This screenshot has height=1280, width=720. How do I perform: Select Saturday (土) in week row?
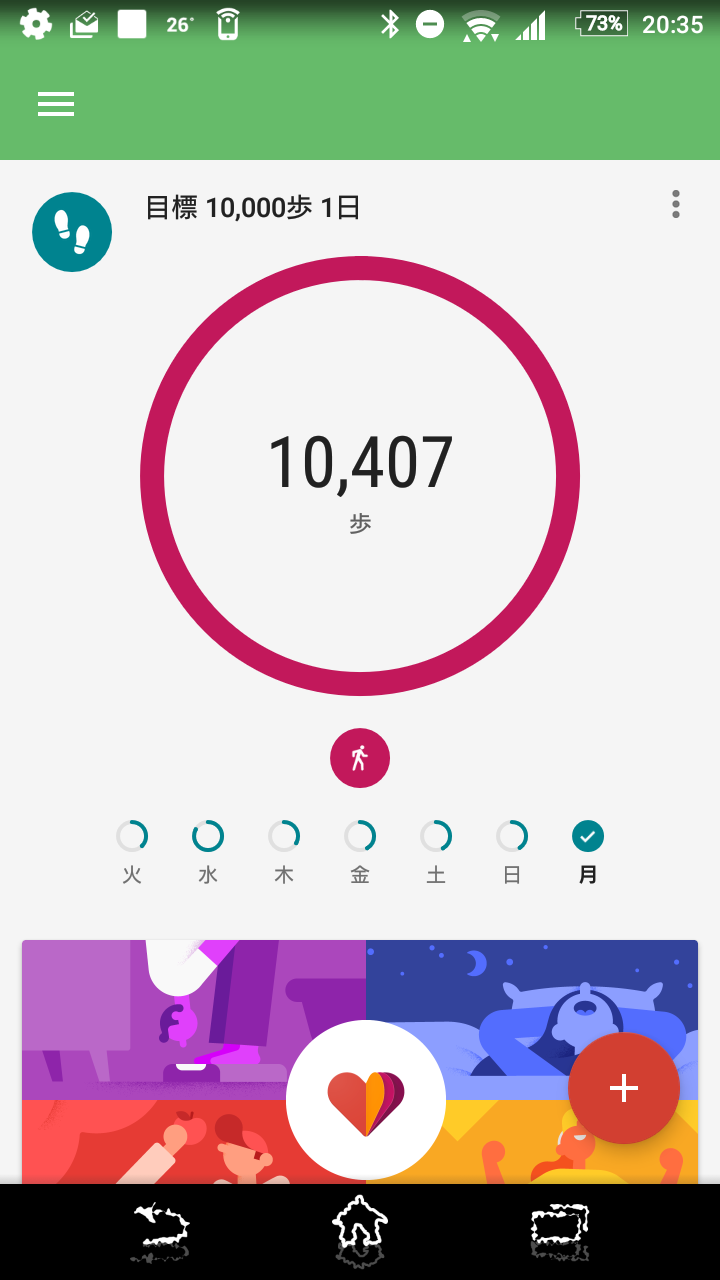point(436,850)
